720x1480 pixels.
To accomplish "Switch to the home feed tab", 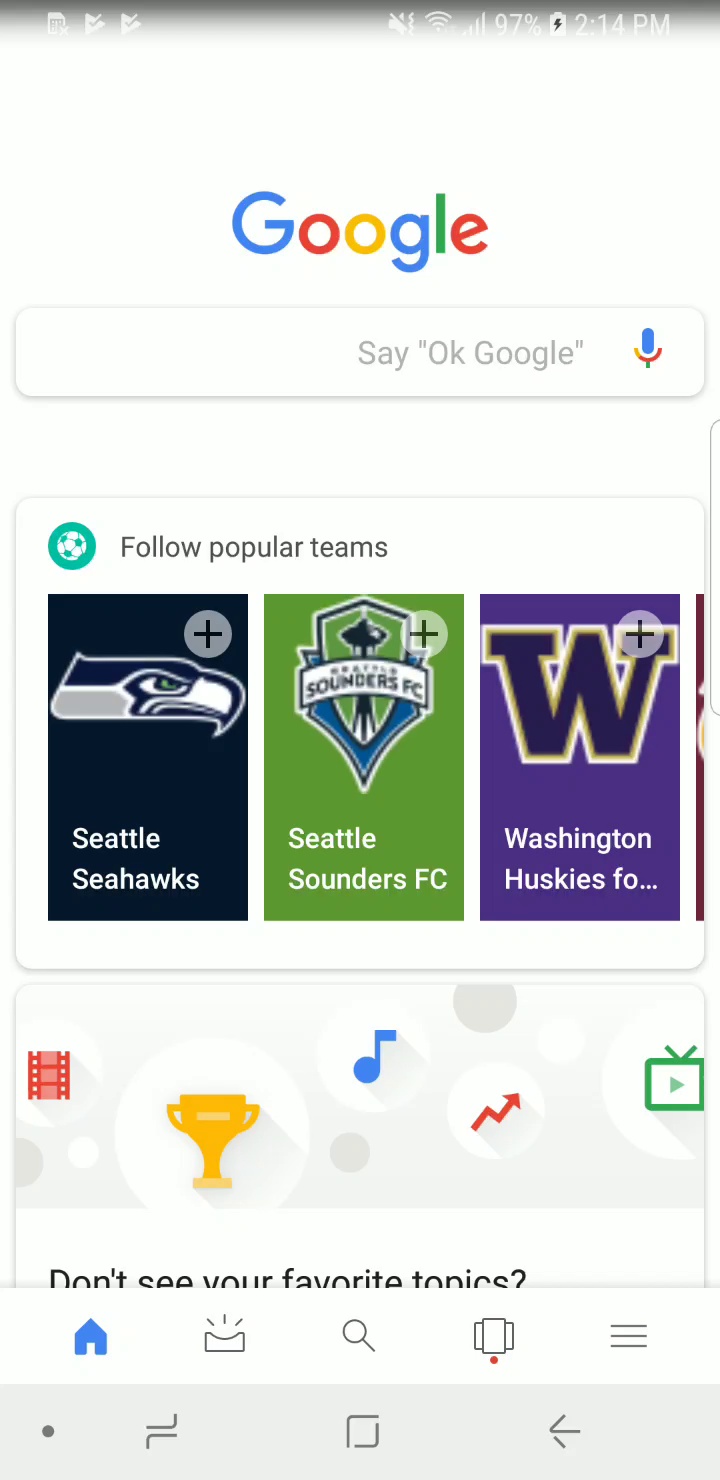I will point(91,1336).
